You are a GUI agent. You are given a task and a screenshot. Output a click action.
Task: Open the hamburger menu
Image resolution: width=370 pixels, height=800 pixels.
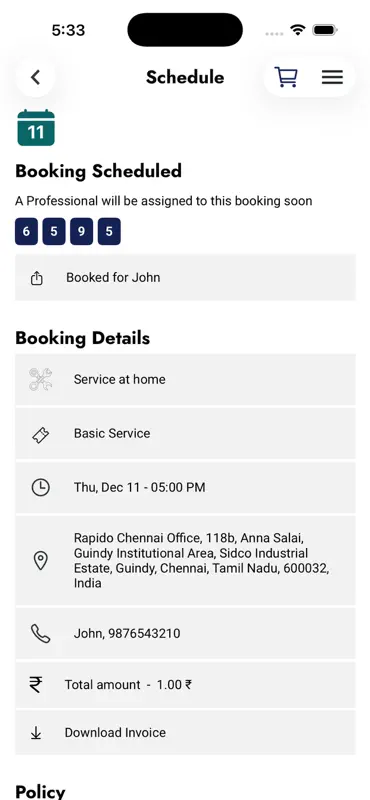332,77
